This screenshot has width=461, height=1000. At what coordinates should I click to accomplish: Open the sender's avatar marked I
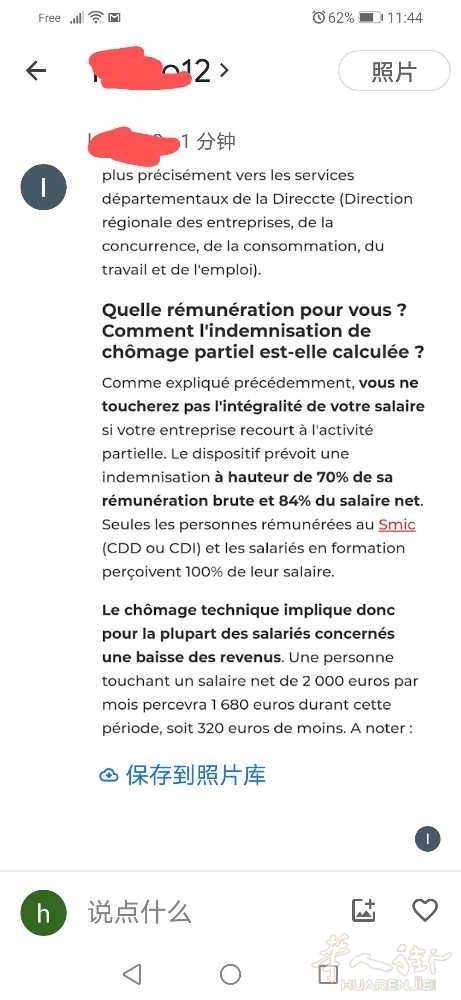(x=43, y=187)
